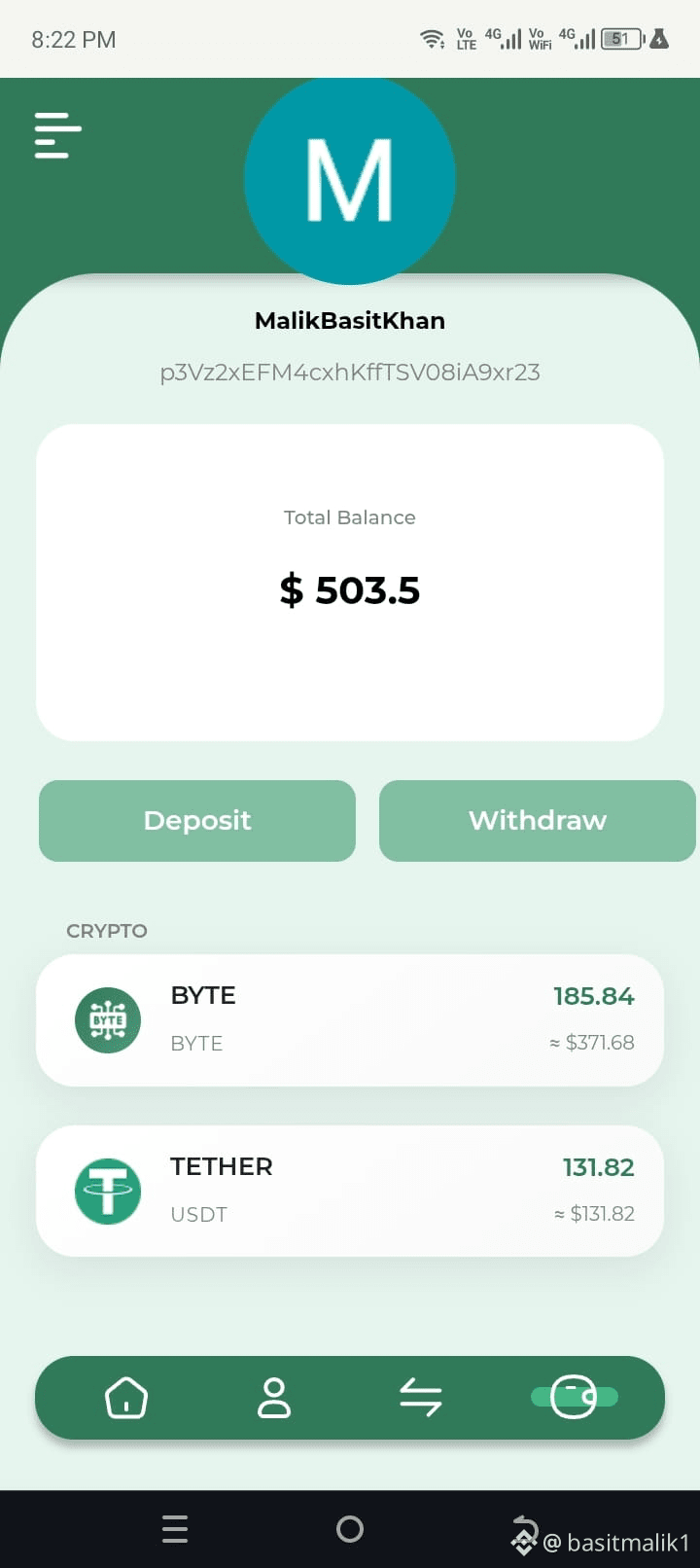Tap the Tether USDT coin logo
This screenshot has width=700, height=1568.
[107, 1191]
